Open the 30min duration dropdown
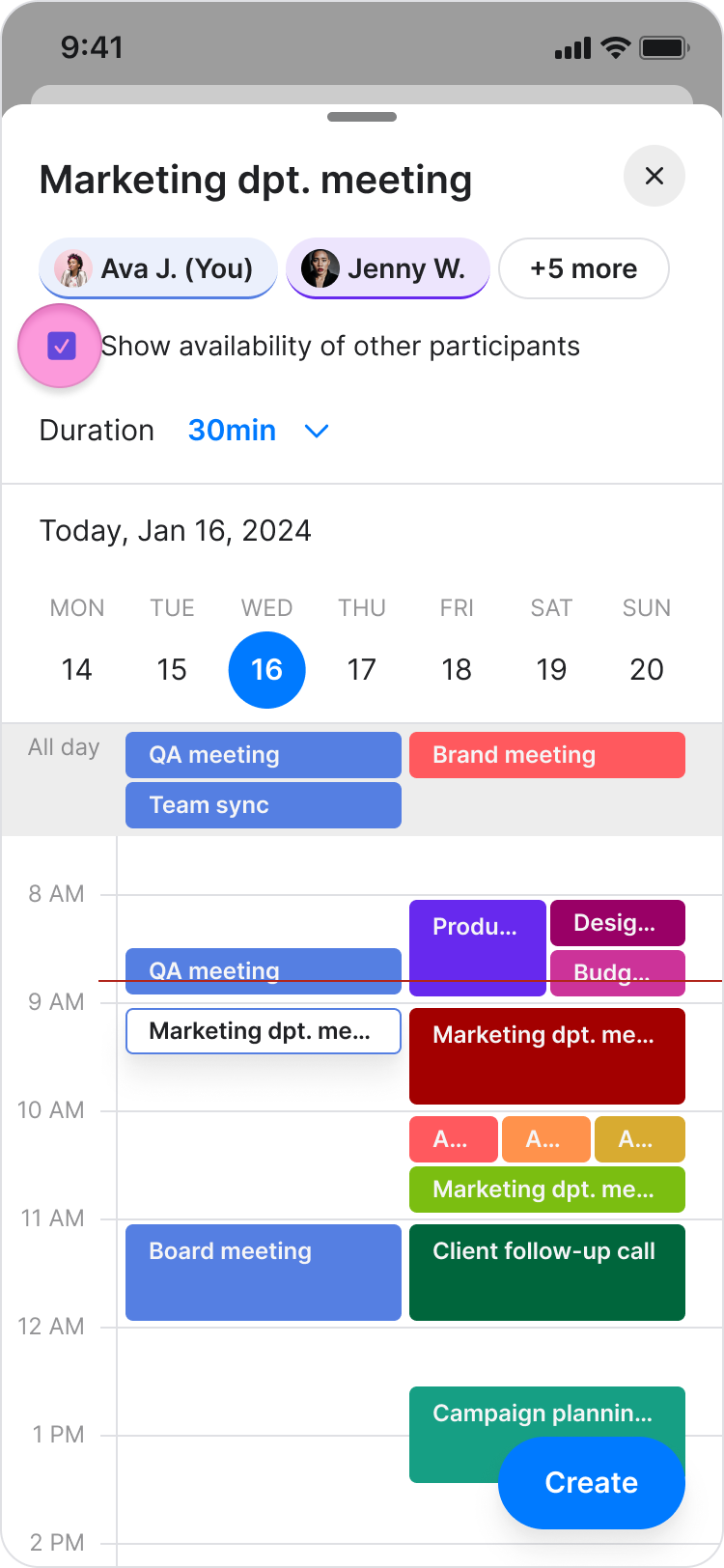Viewport: 724px width, 1568px height. point(258,431)
